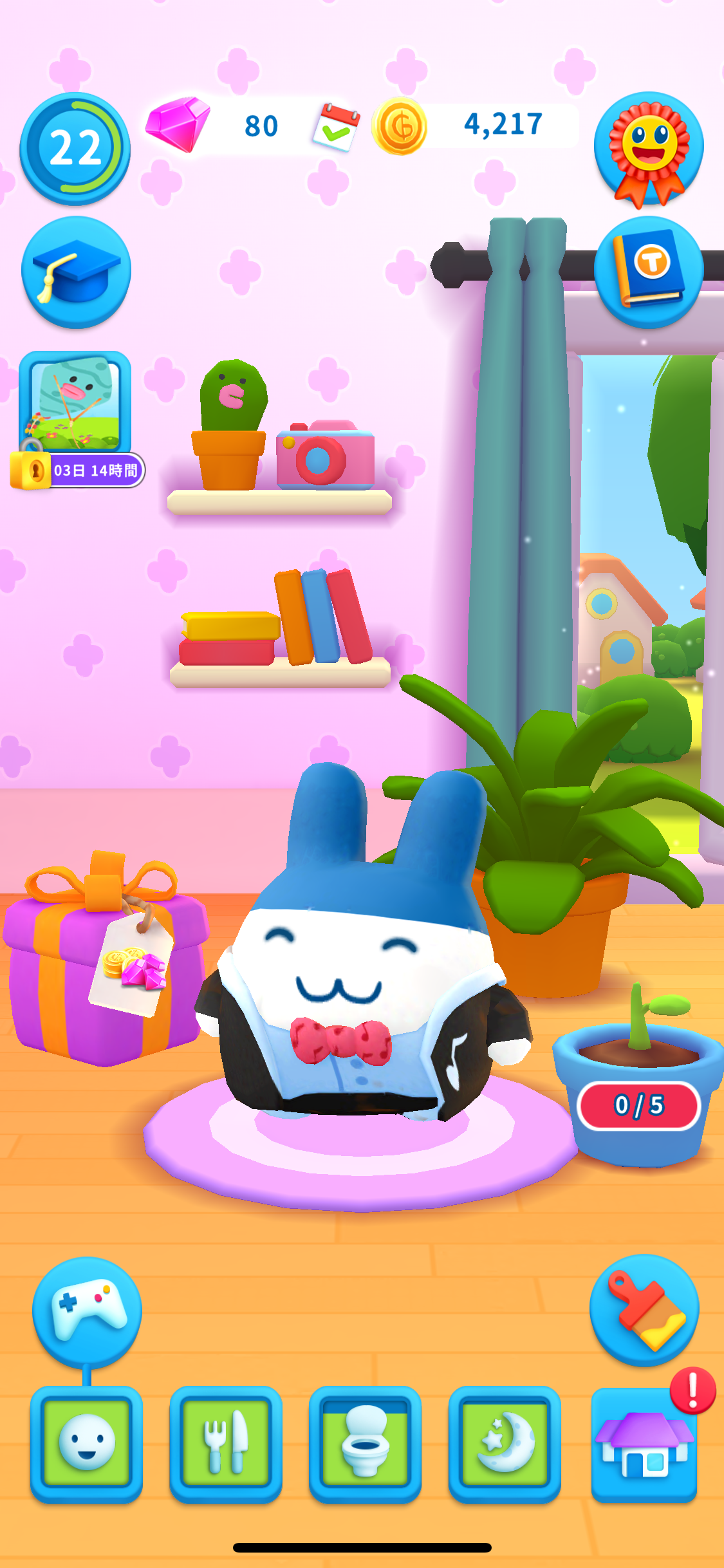Select the smiley mood button
The height and width of the screenshot is (1568, 724).
click(86, 1444)
